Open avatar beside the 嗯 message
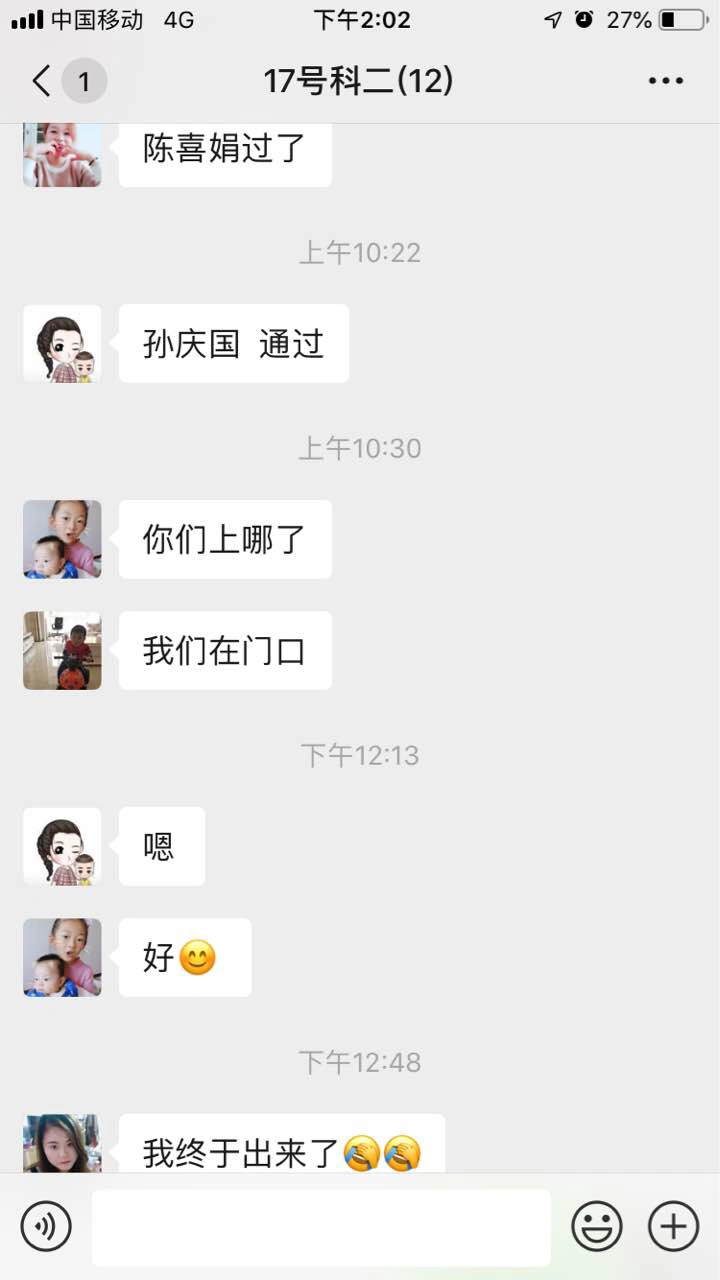 coord(62,846)
